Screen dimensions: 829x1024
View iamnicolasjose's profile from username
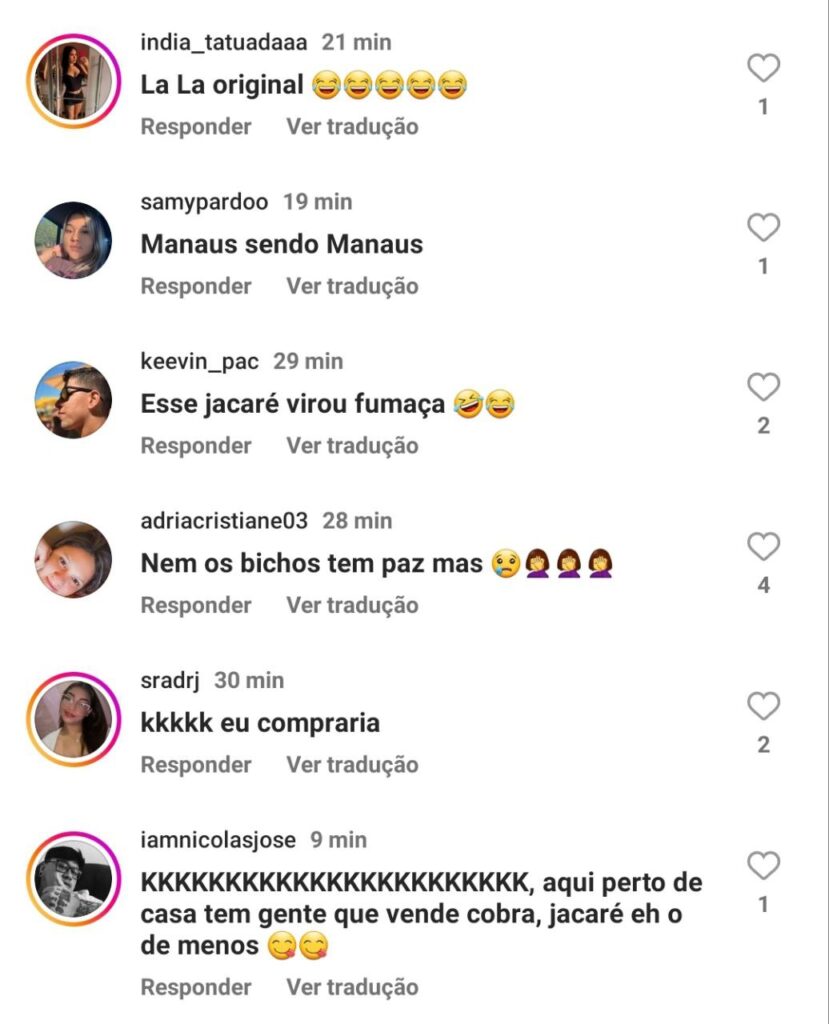(218, 840)
